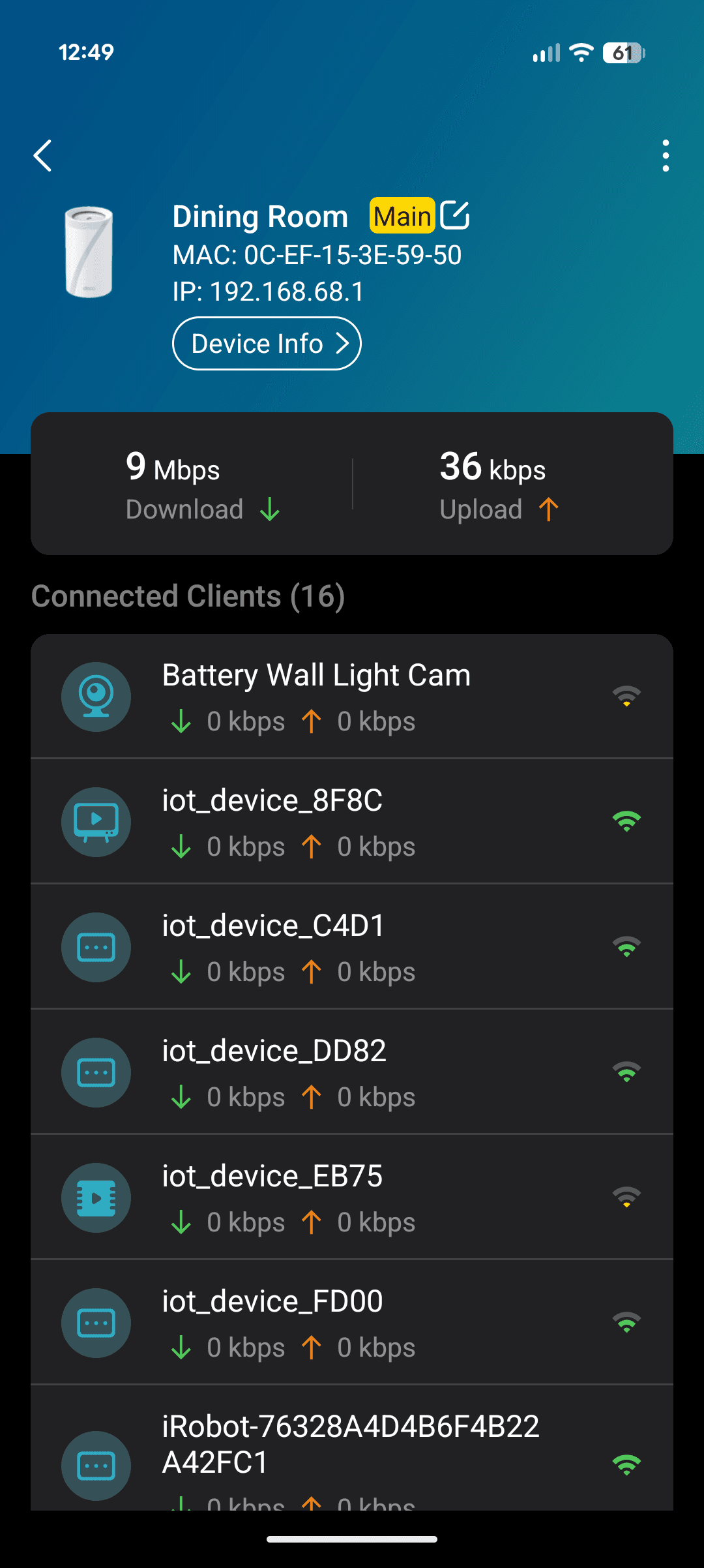The width and height of the screenshot is (704, 1568).
Task: Tap the weak signal icon beside Battery Wall Light Cam
Action: (x=626, y=695)
